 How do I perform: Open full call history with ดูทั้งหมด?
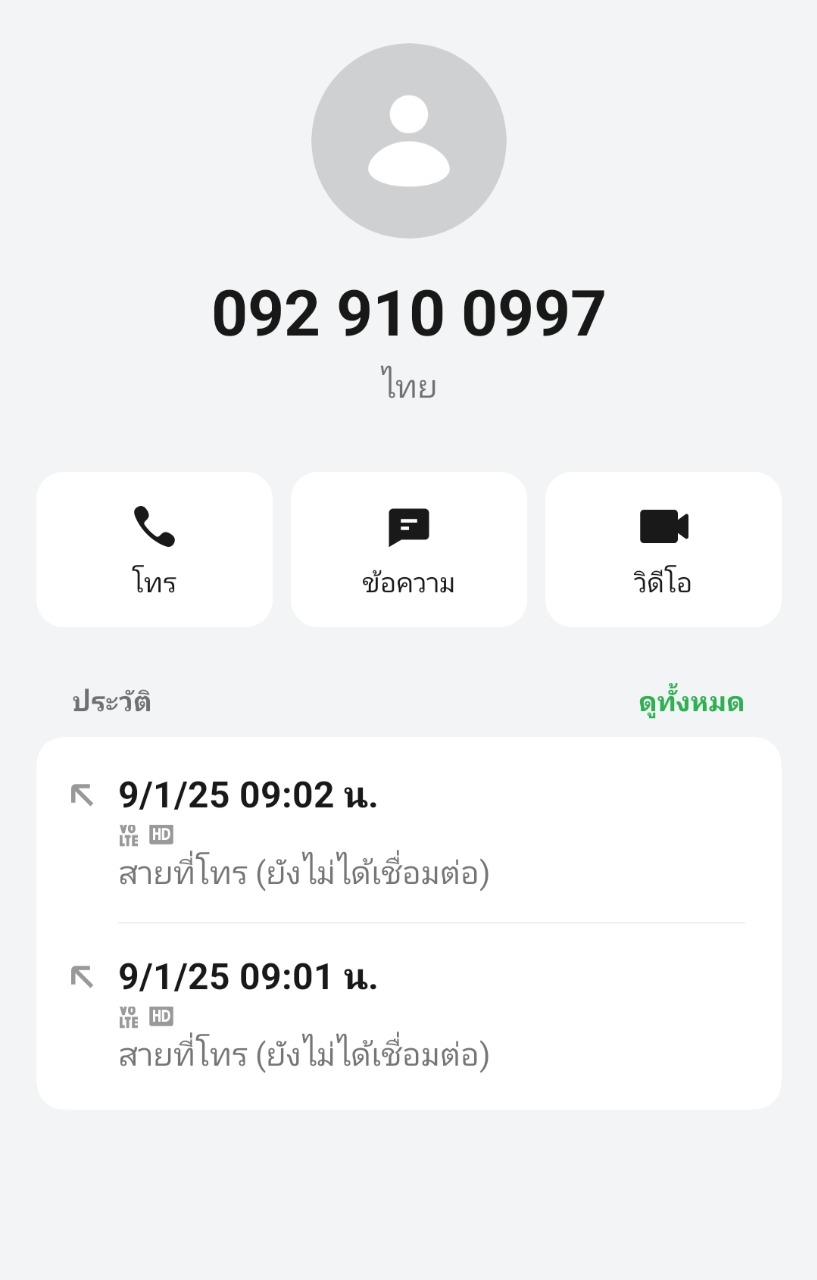coord(691,703)
